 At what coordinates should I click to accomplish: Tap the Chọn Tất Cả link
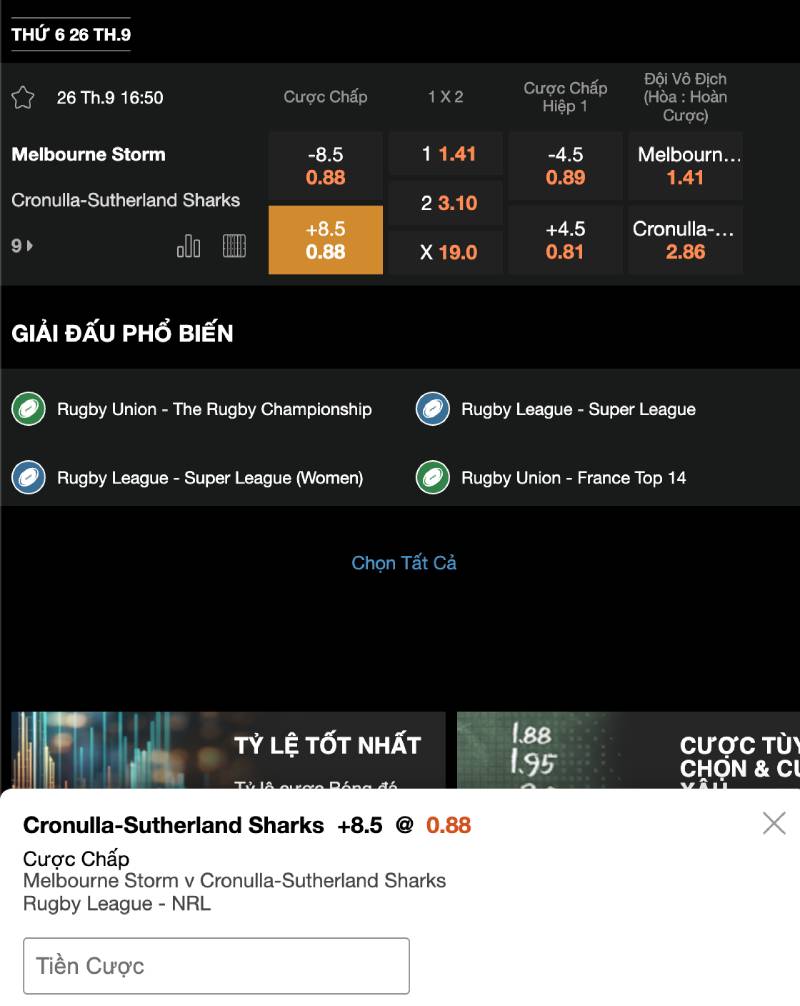coord(404,563)
